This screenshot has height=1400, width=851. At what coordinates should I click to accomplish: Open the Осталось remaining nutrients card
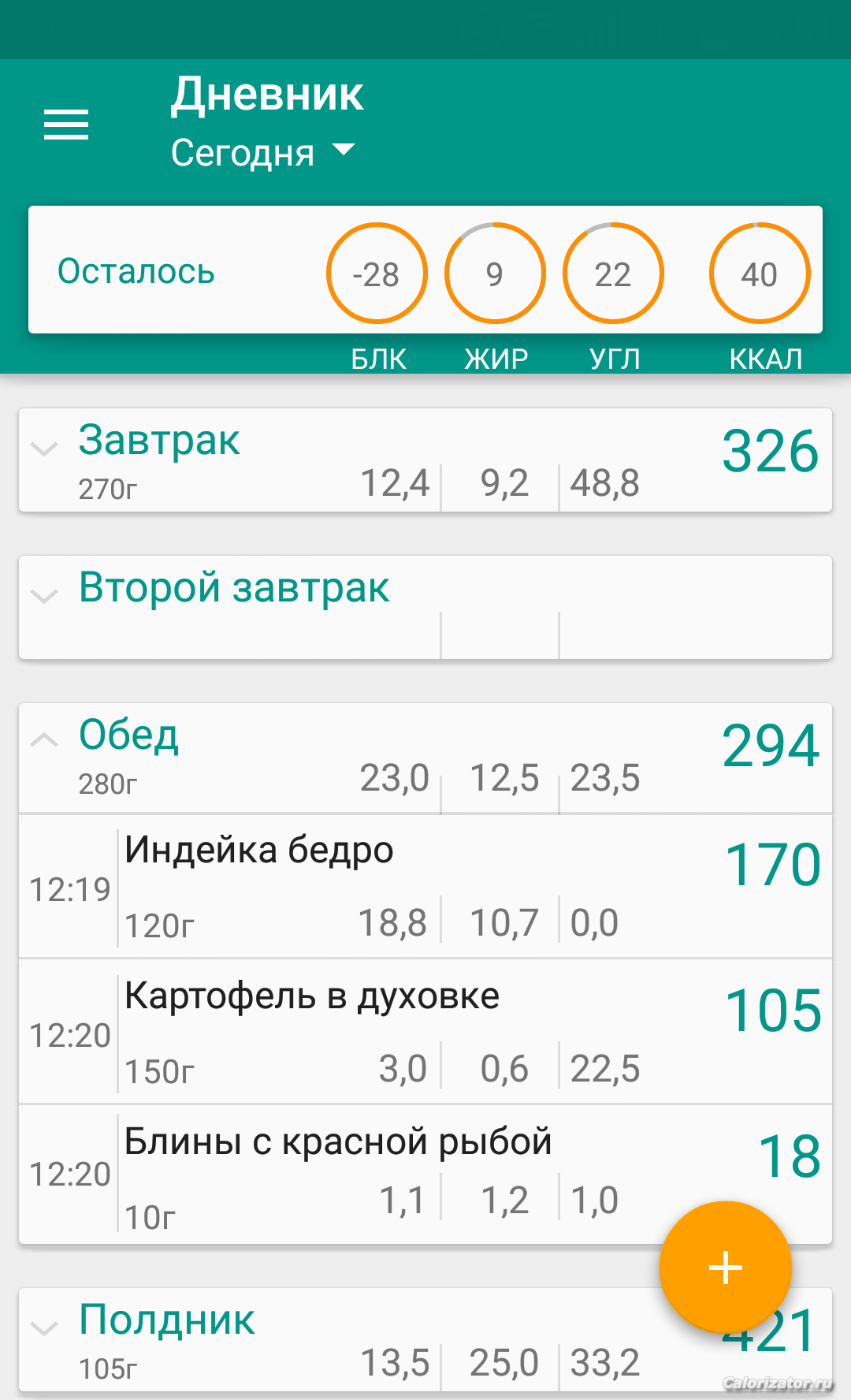click(x=425, y=270)
